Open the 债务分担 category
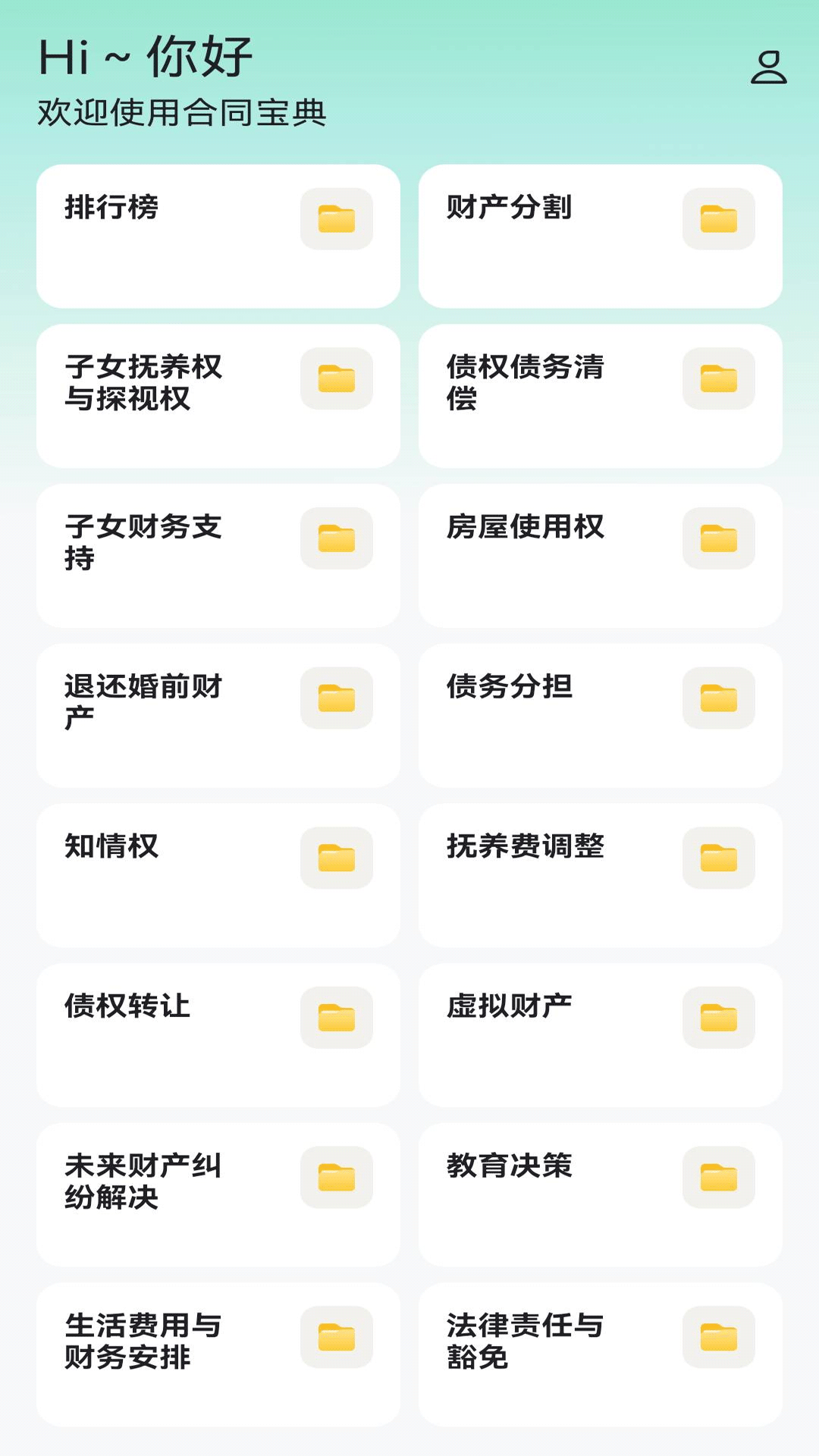819x1456 pixels. click(600, 715)
